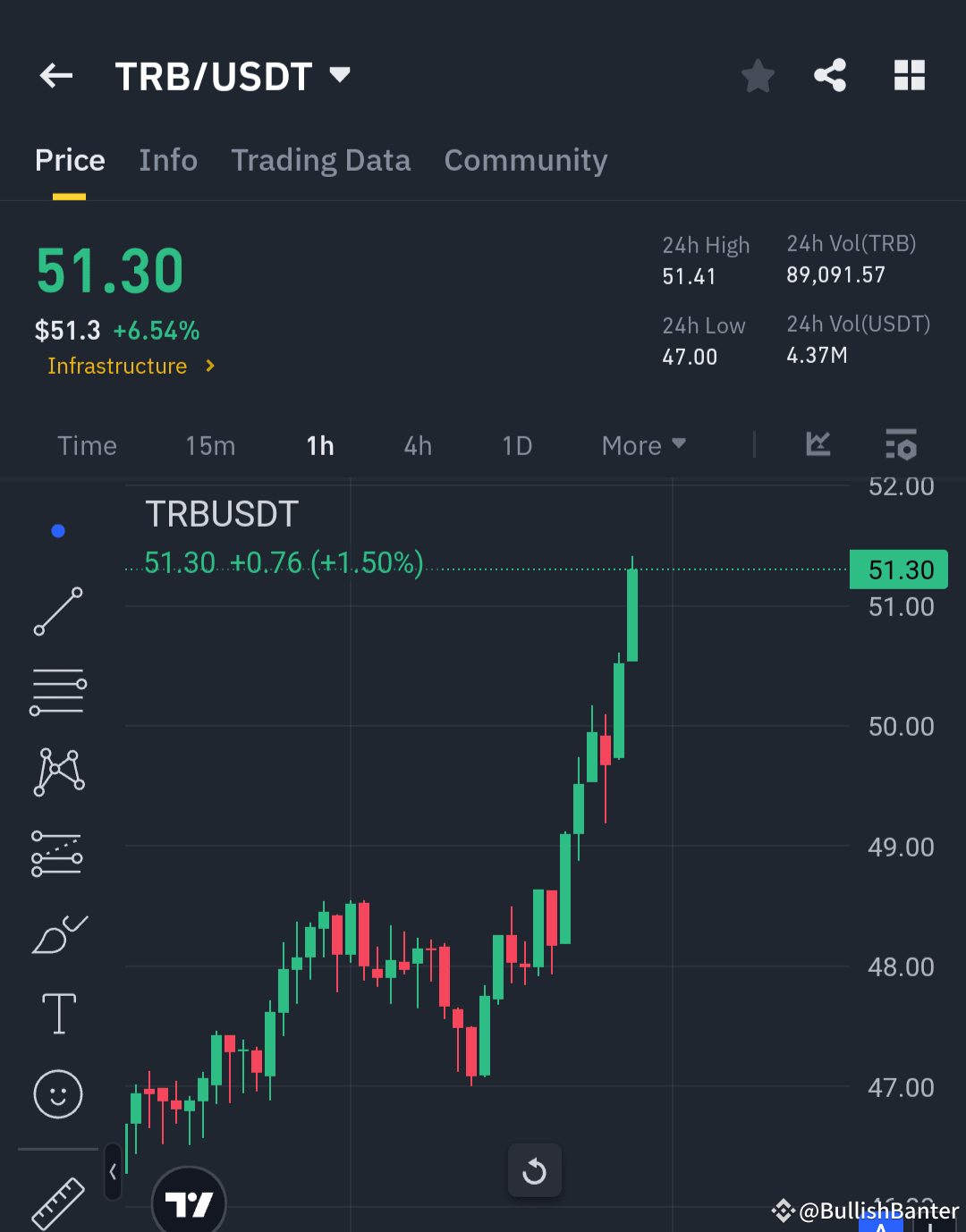Viewport: 966px width, 1232px height.
Task: Switch to the Trading Data tab
Action: [321, 160]
